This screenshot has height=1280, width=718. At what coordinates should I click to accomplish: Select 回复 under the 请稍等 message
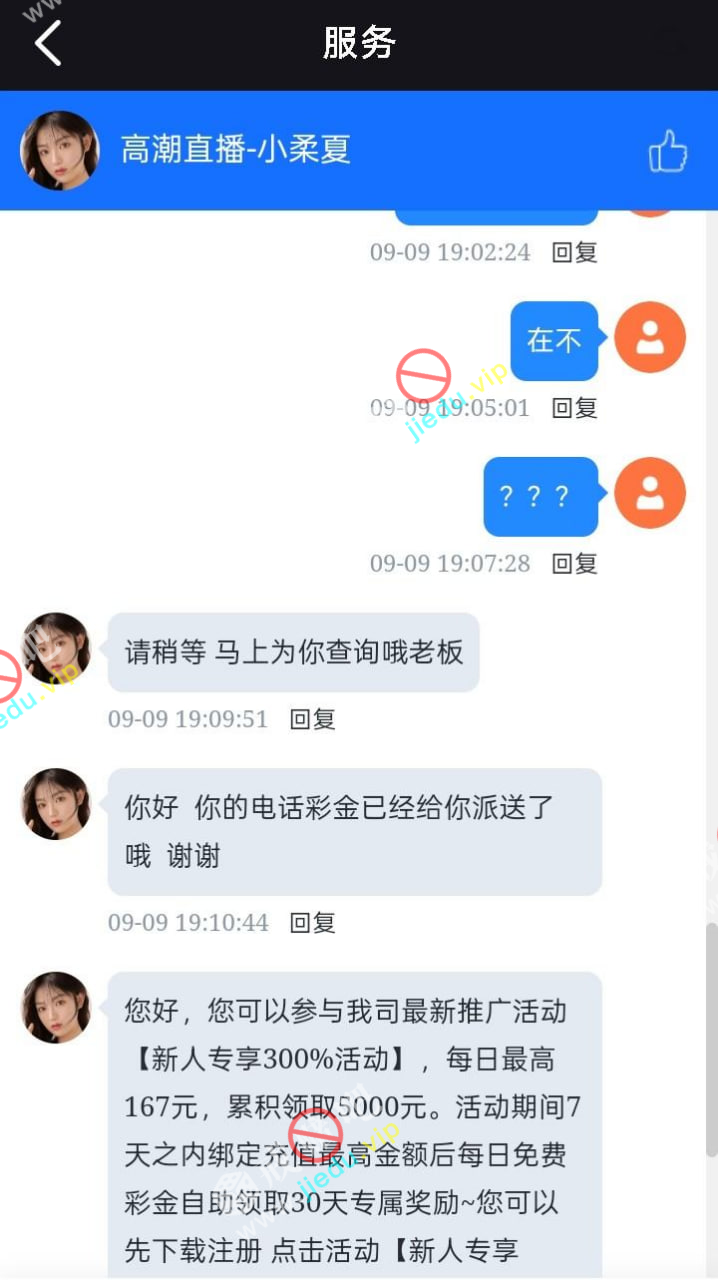point(312,719)
